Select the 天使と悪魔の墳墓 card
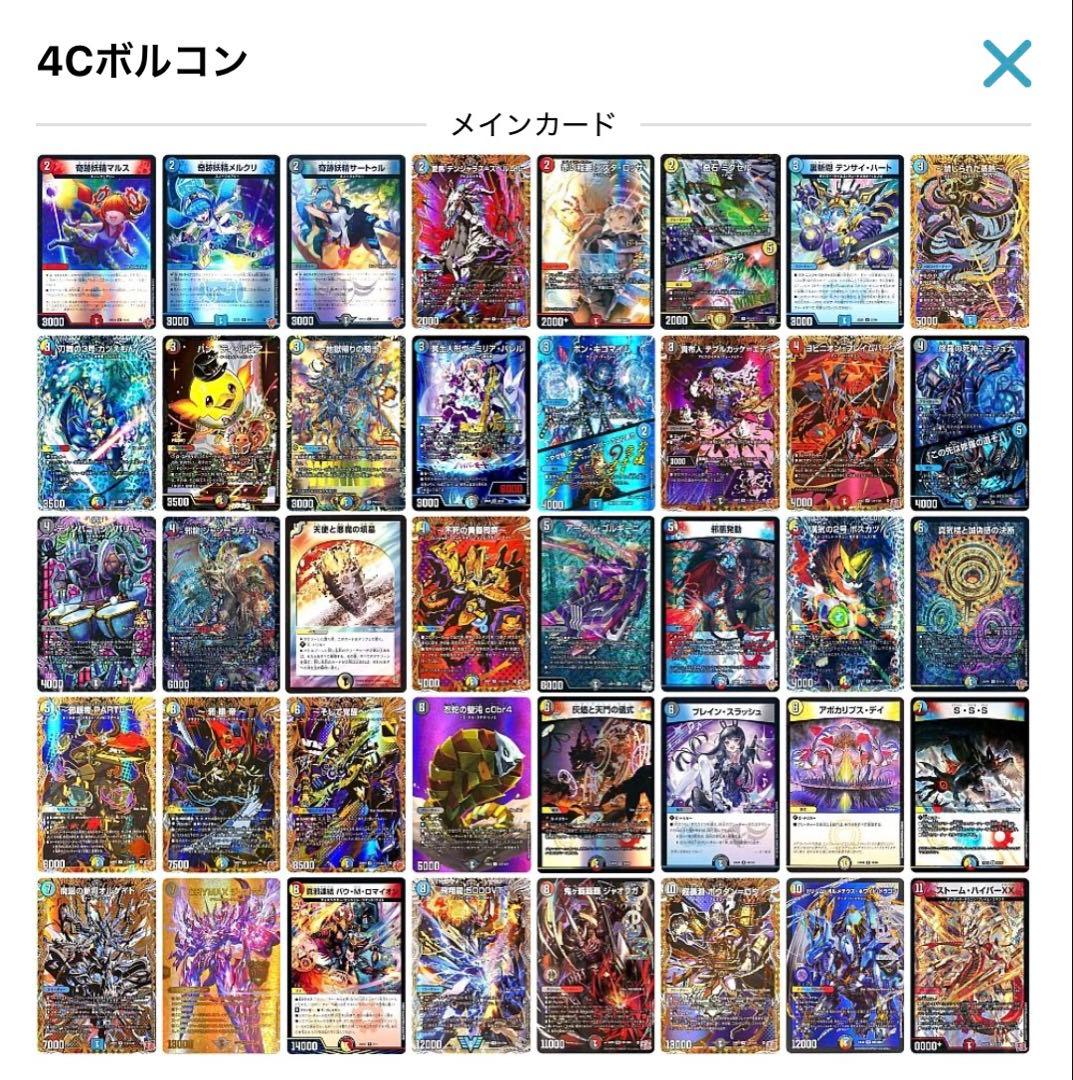The width and height of the screenshot is (1073, 1080). click(346, 604)
